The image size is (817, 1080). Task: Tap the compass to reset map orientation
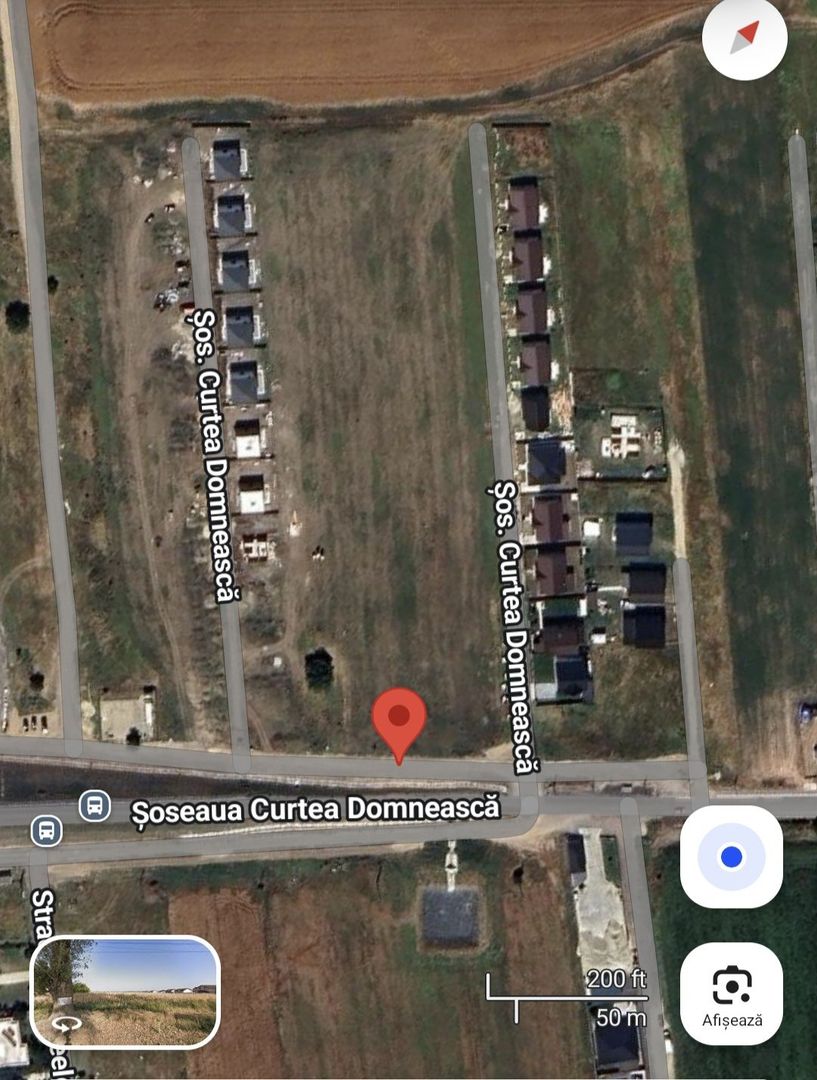(745, 37)
